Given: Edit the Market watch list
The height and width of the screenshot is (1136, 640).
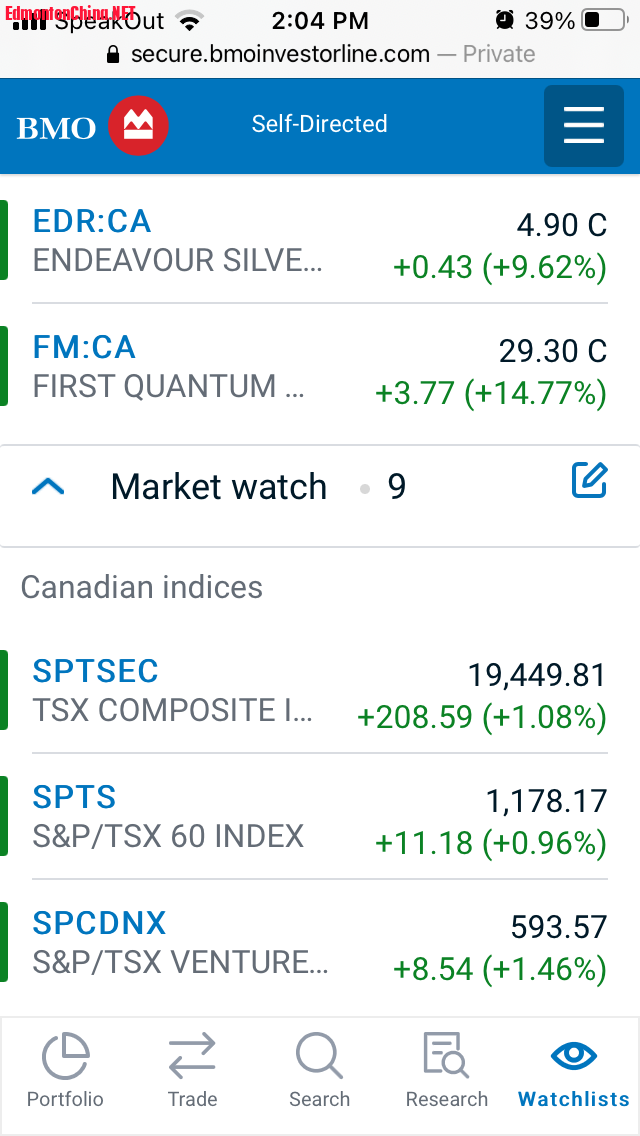Looking at the screenshot, I should tap(589, 481).
